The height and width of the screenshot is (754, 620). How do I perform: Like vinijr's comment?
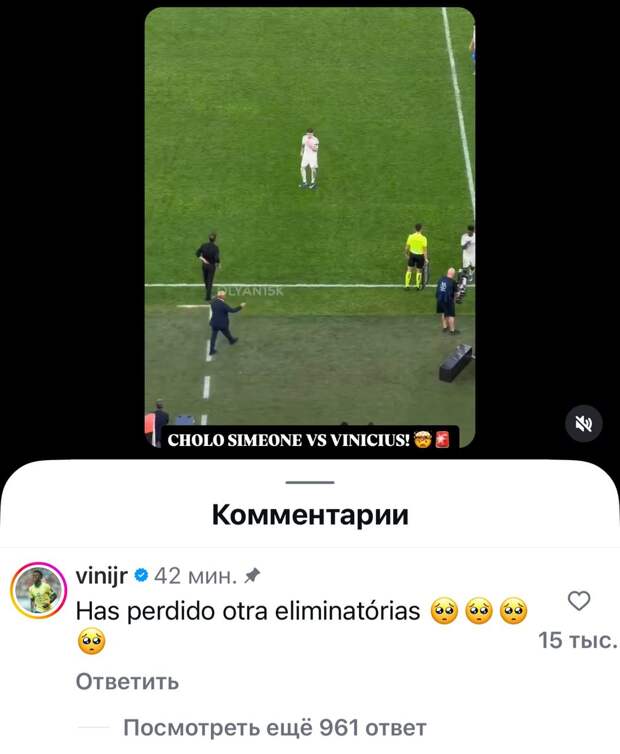tap(578, 601)
